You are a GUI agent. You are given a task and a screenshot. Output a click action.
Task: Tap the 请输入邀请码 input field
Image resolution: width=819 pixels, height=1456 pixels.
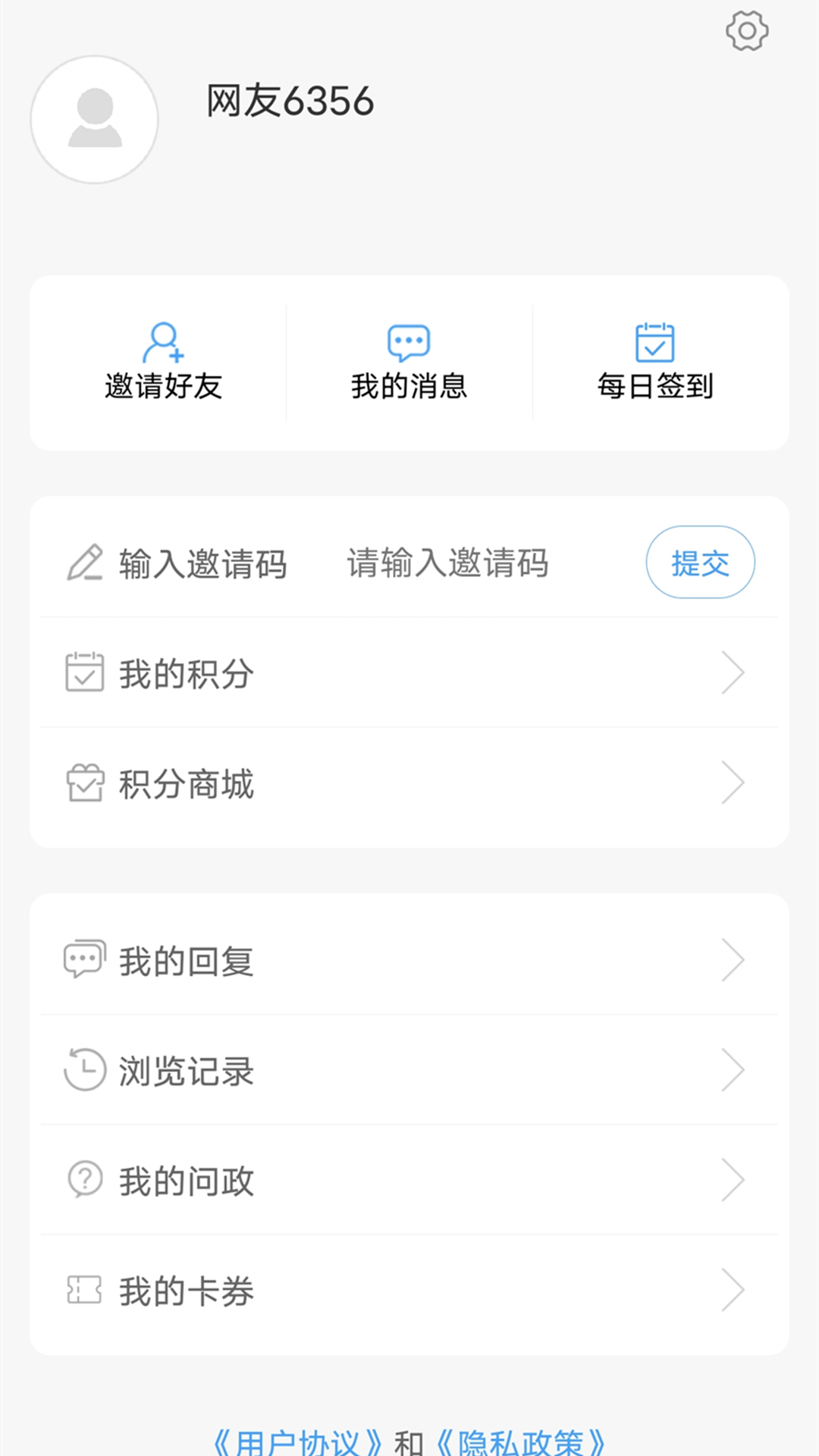[x=447, y=563]
